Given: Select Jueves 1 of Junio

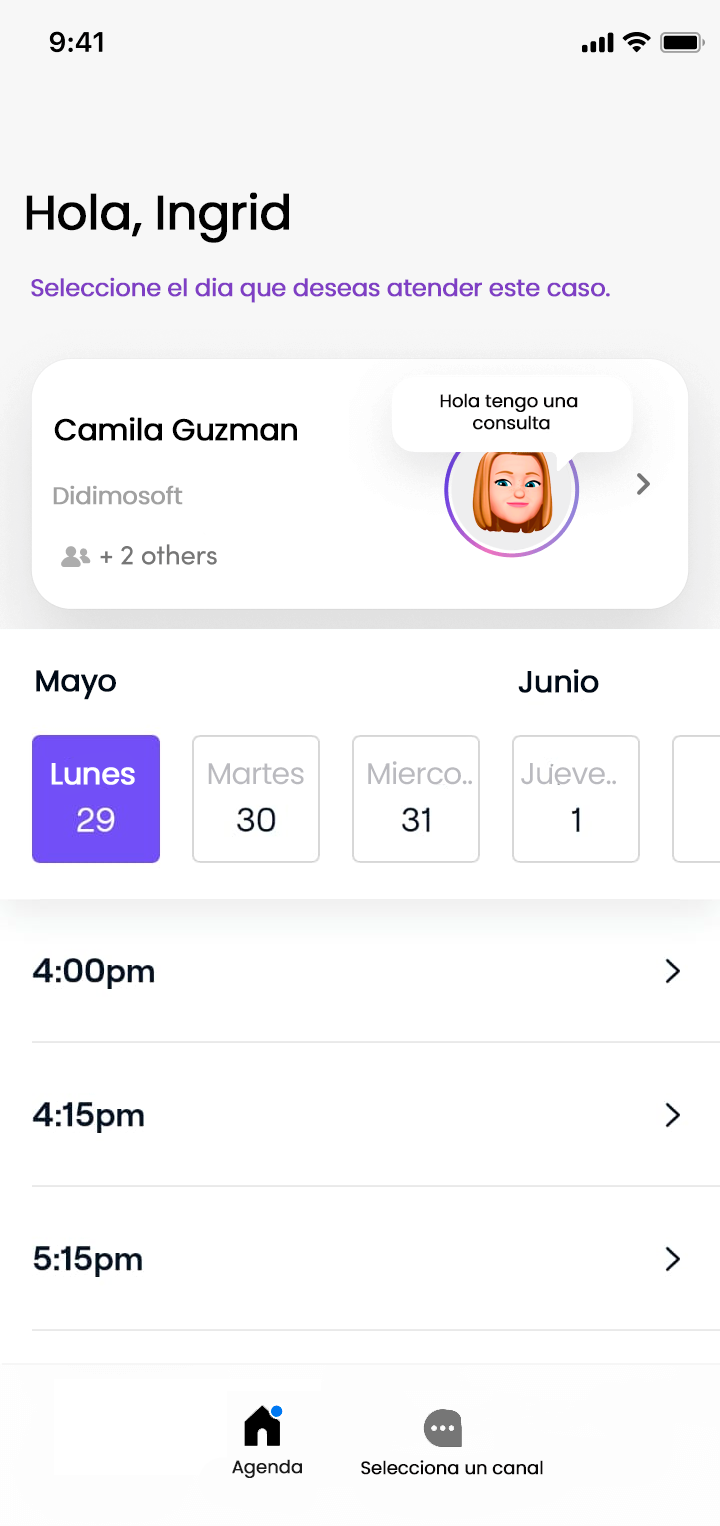Looking at the screenshot, I should [576, 799].
